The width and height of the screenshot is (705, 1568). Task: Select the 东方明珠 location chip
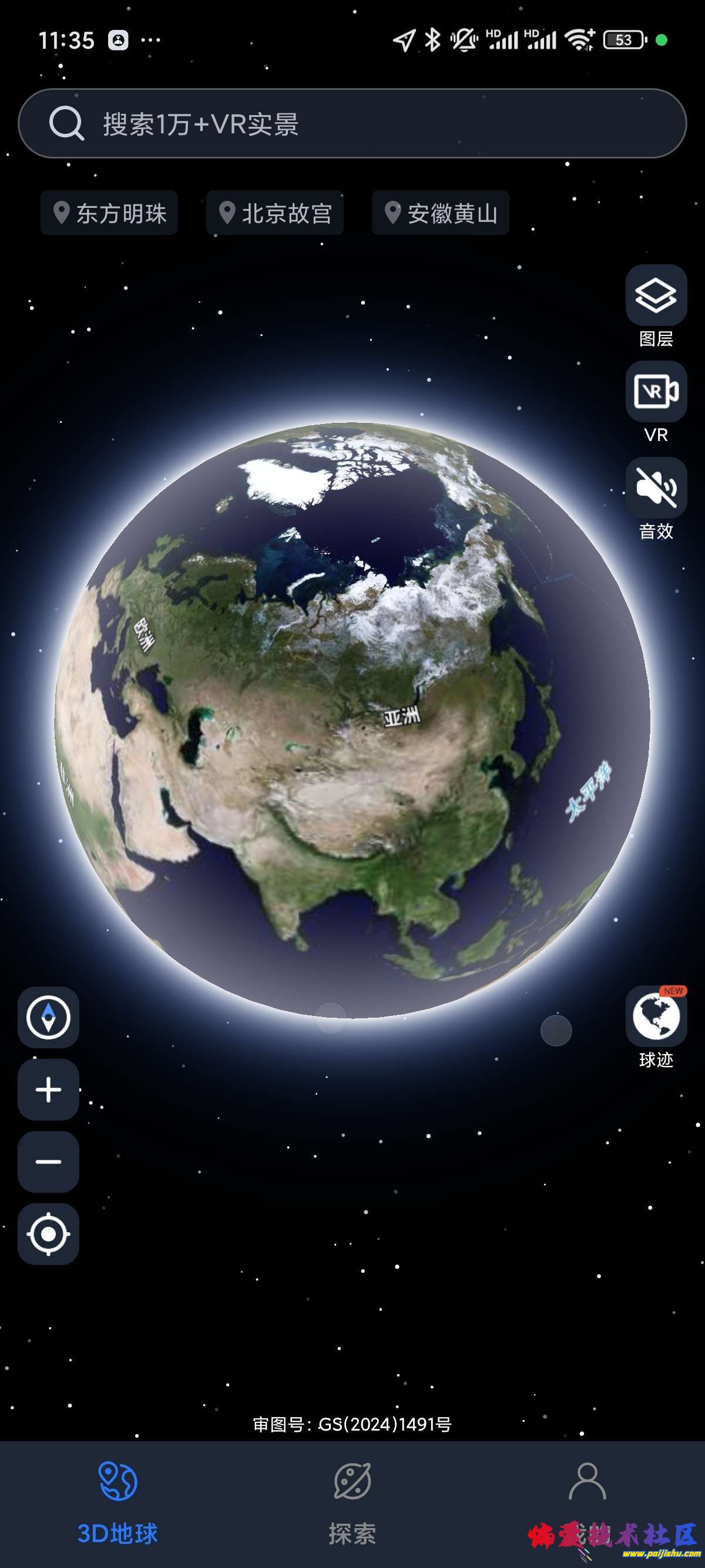pos(110,213)
